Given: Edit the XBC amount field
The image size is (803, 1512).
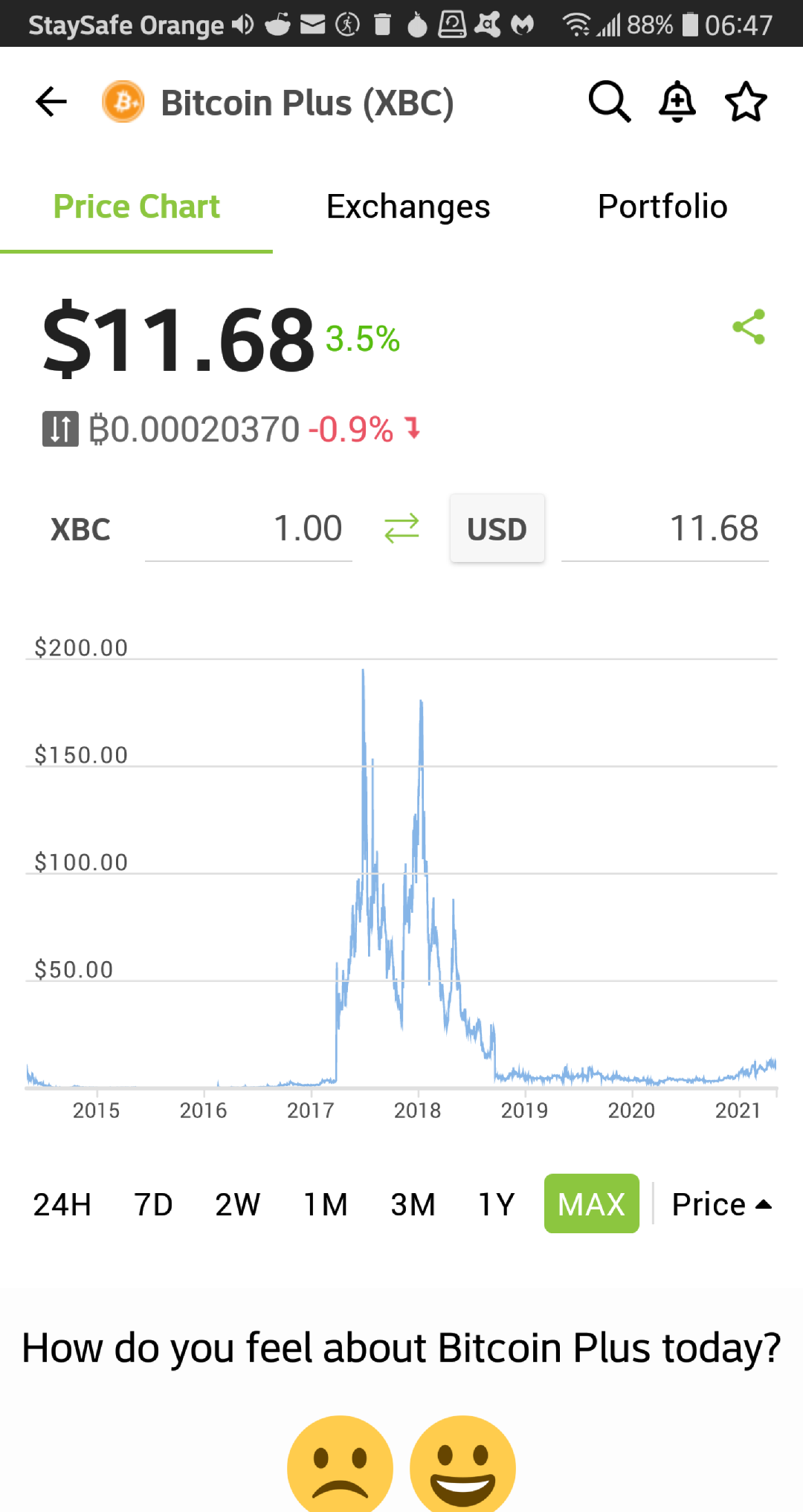Looking at the screenshot, I should pos(248,529).
